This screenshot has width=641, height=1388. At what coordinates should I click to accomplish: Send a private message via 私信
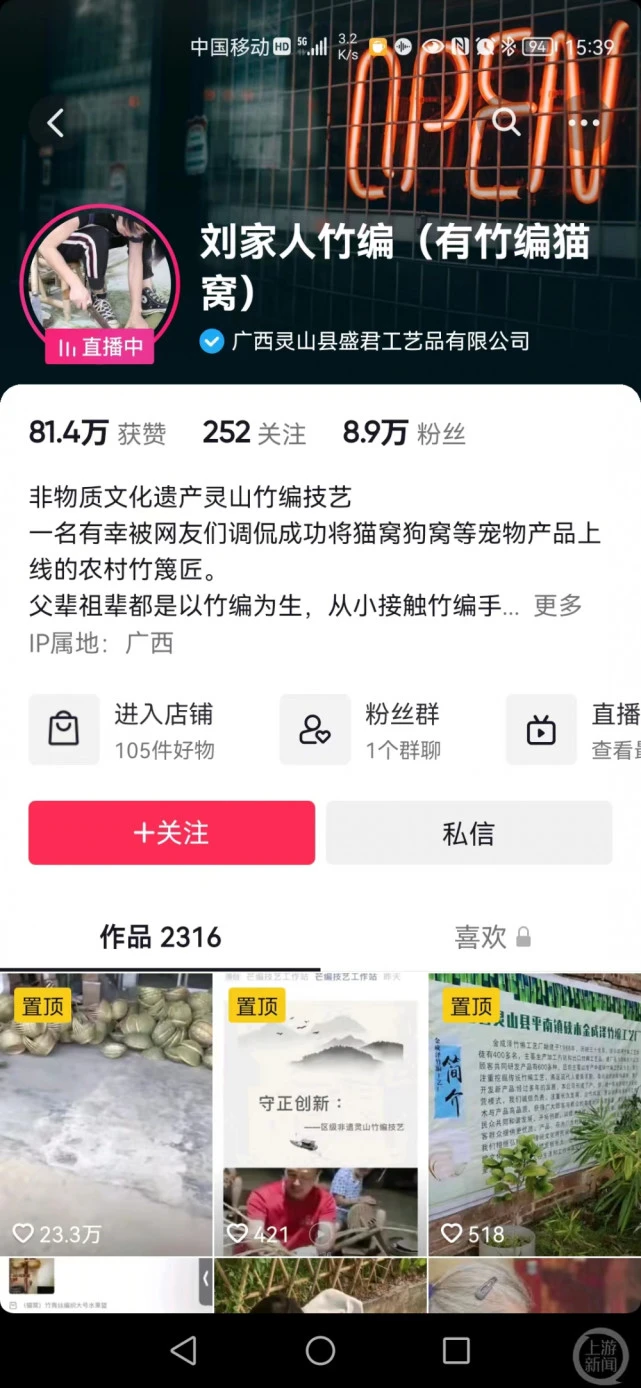tap(468, 833)
